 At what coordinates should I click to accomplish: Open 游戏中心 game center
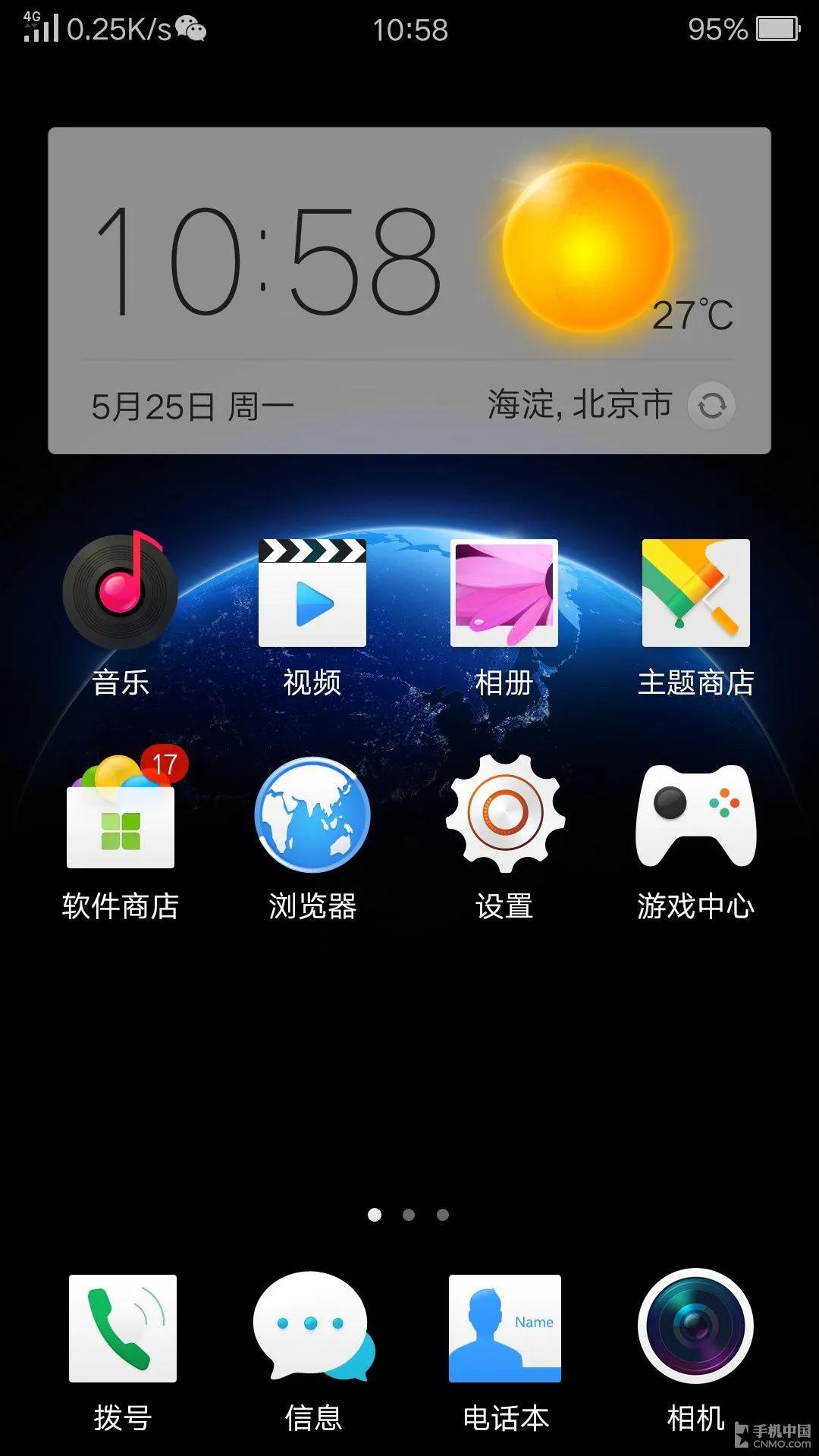[695, 816]
